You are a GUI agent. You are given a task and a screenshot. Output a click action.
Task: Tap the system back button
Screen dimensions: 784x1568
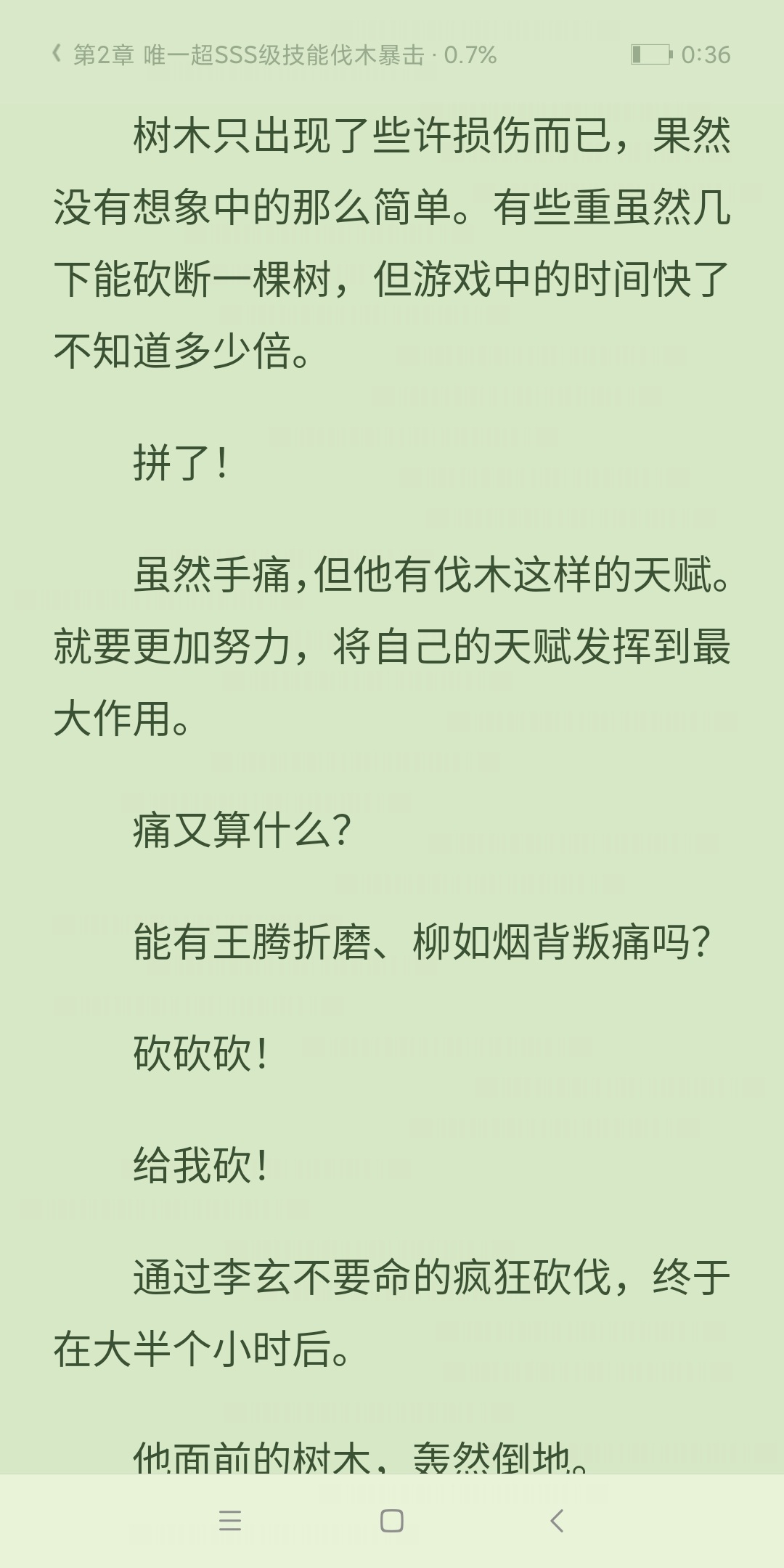(x=557, y=1521)
